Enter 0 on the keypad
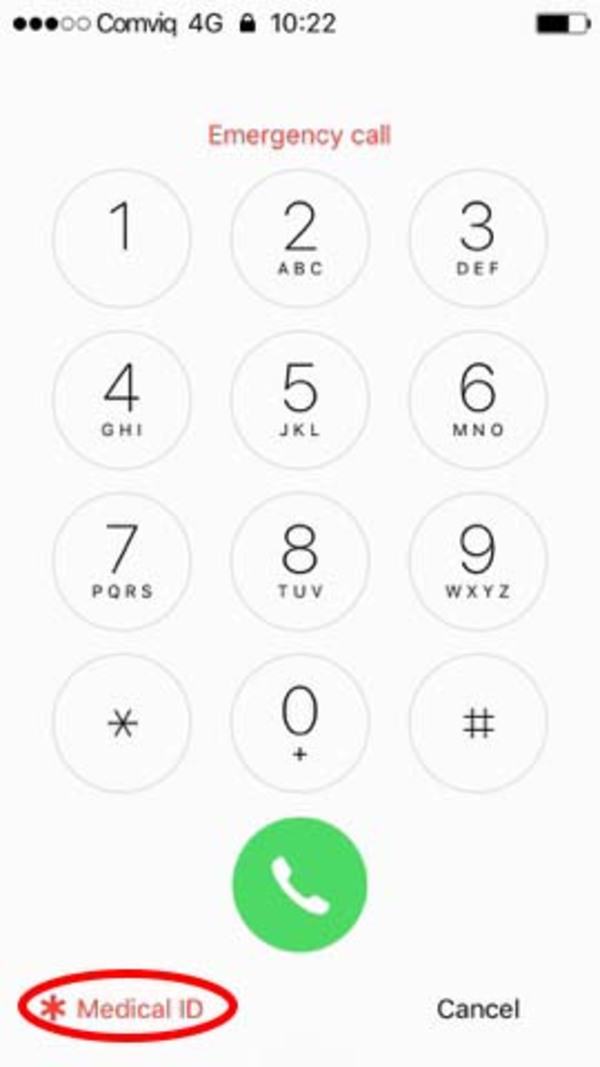This screenshot has height=1067, width=600. [x=300, y=723]
